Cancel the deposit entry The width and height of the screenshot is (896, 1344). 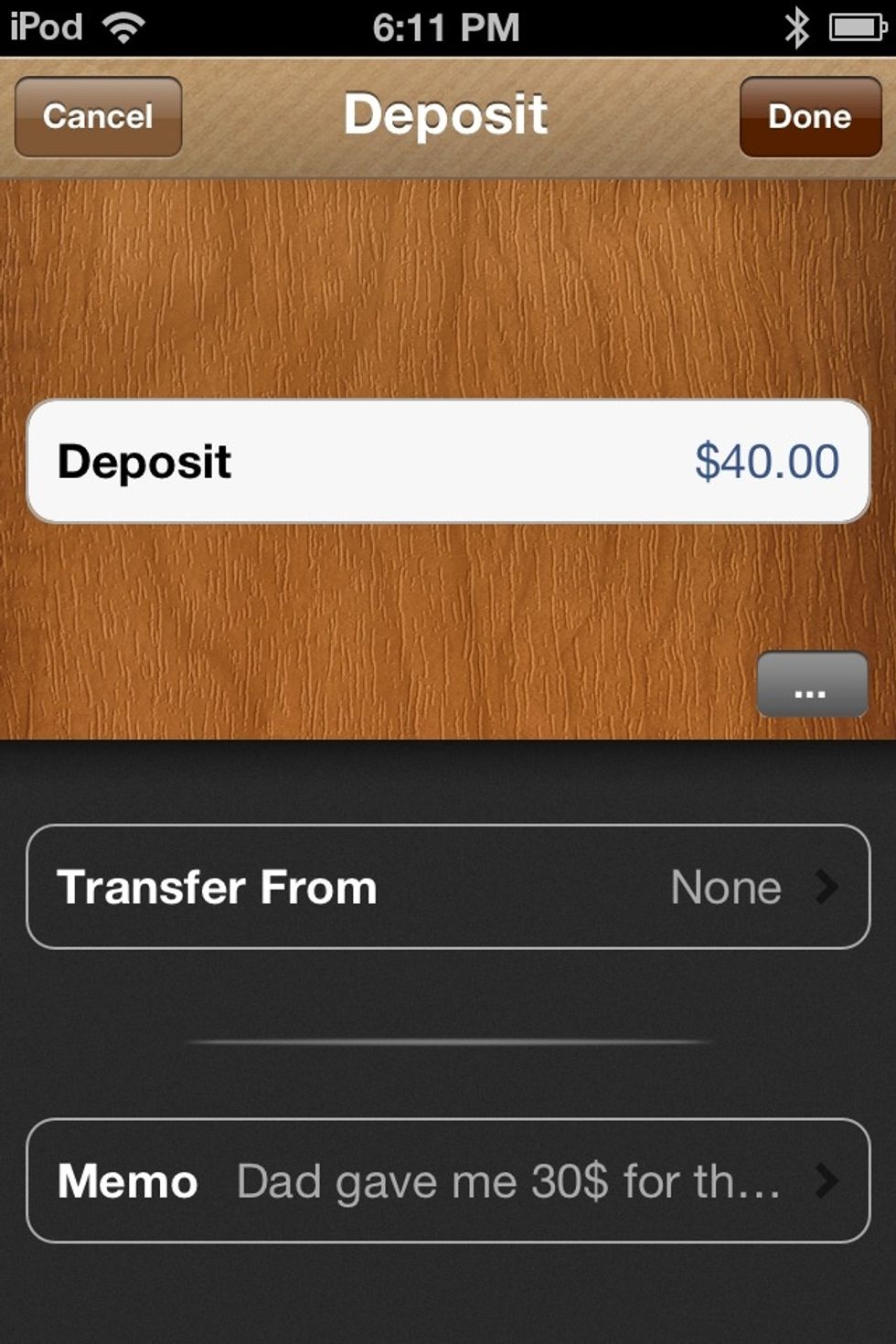point(98,116)
